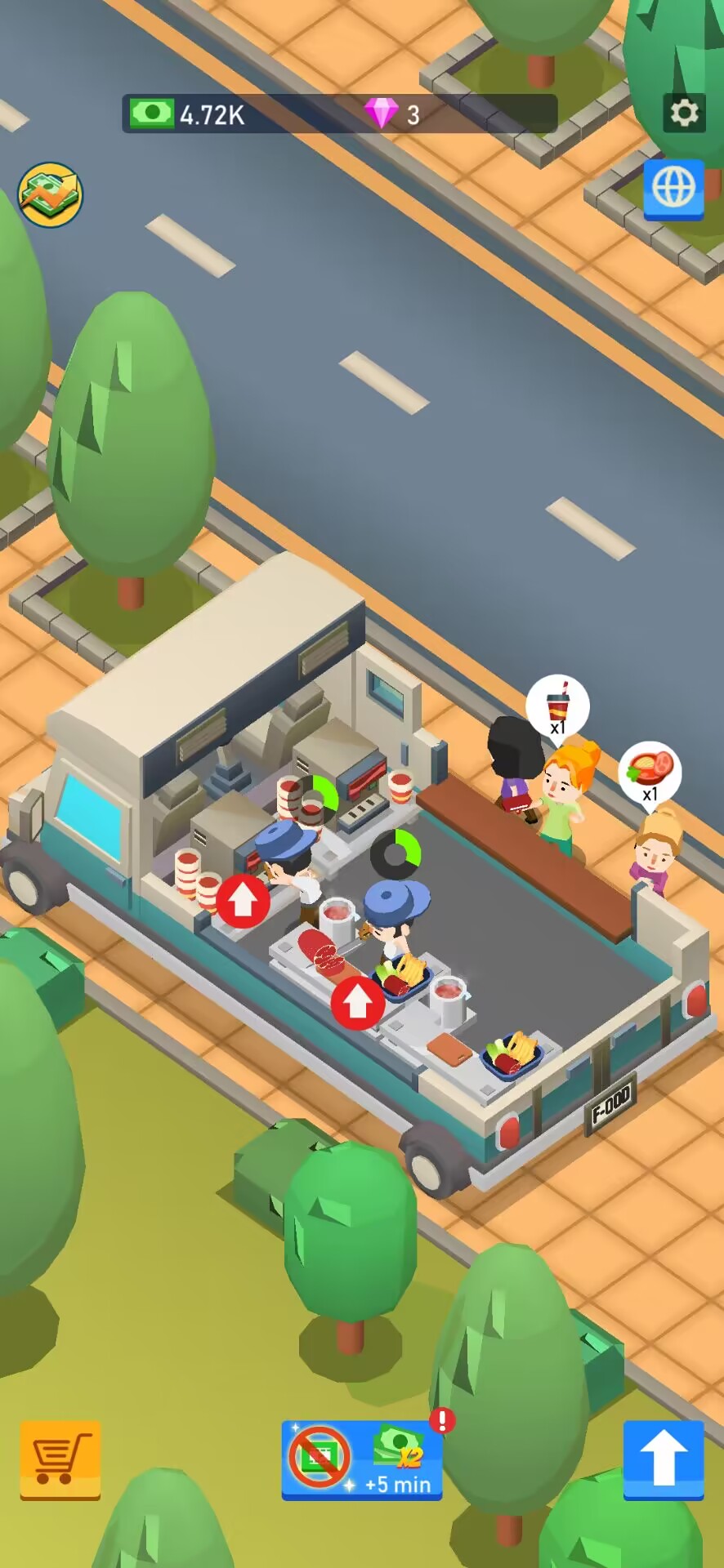Open the shopping cart store

(60, 1459)
